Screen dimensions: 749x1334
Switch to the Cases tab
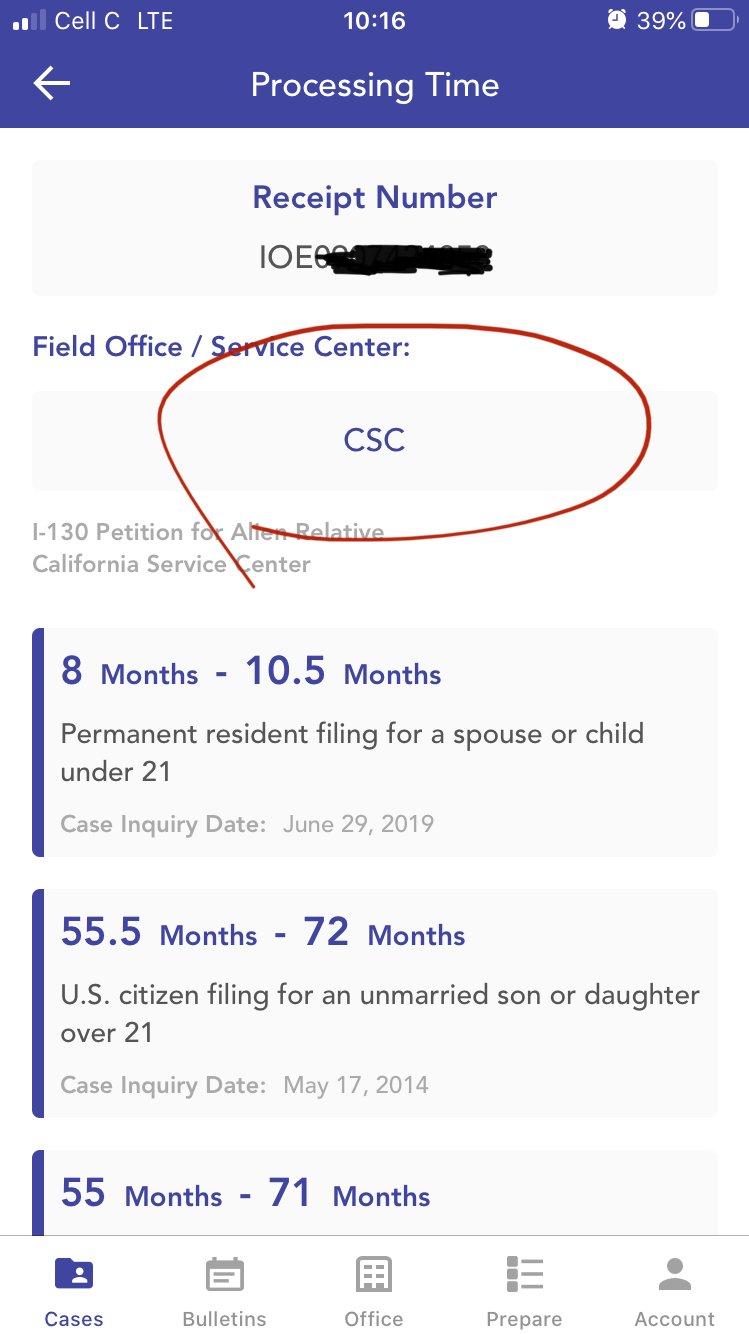click(74, 1292)
